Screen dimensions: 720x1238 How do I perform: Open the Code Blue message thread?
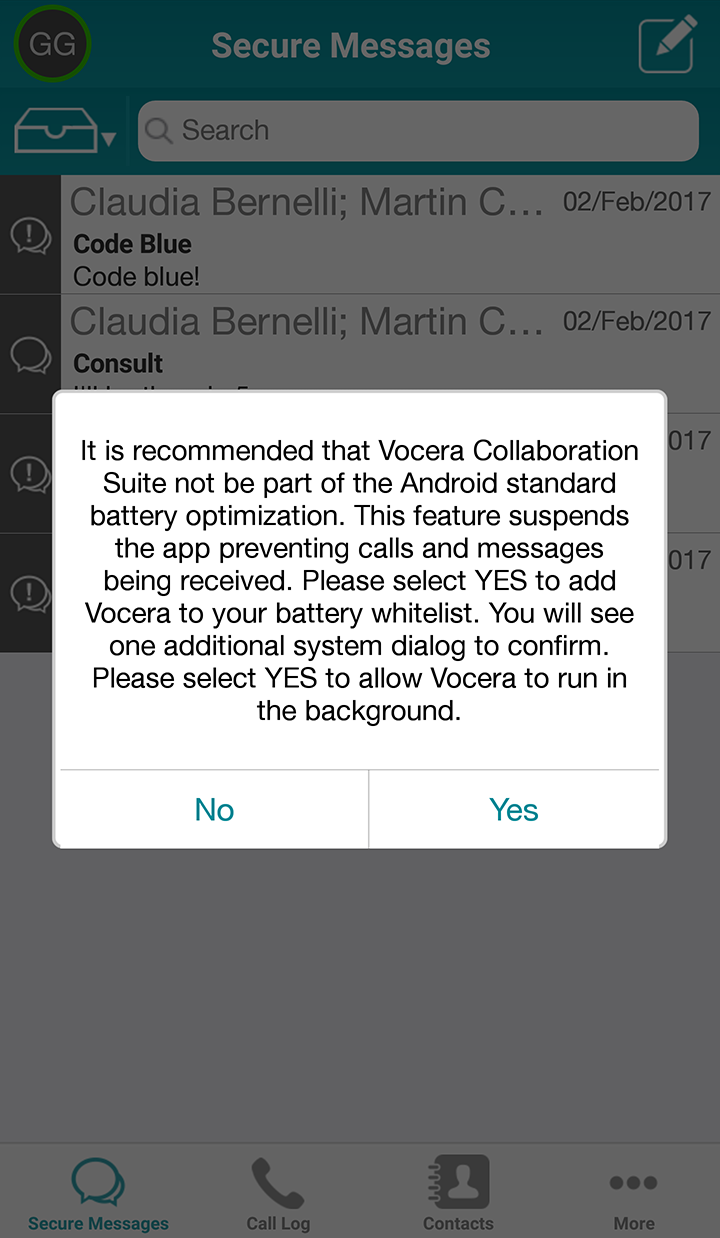pos(390,234)
